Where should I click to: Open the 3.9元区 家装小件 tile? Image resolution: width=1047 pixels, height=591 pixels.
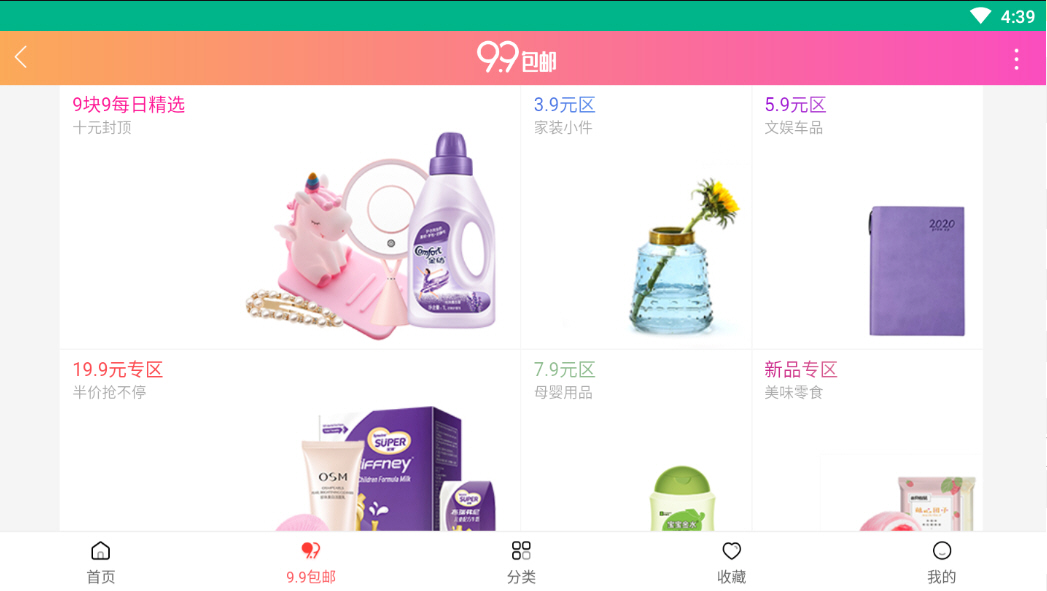[x=636, y=217]
